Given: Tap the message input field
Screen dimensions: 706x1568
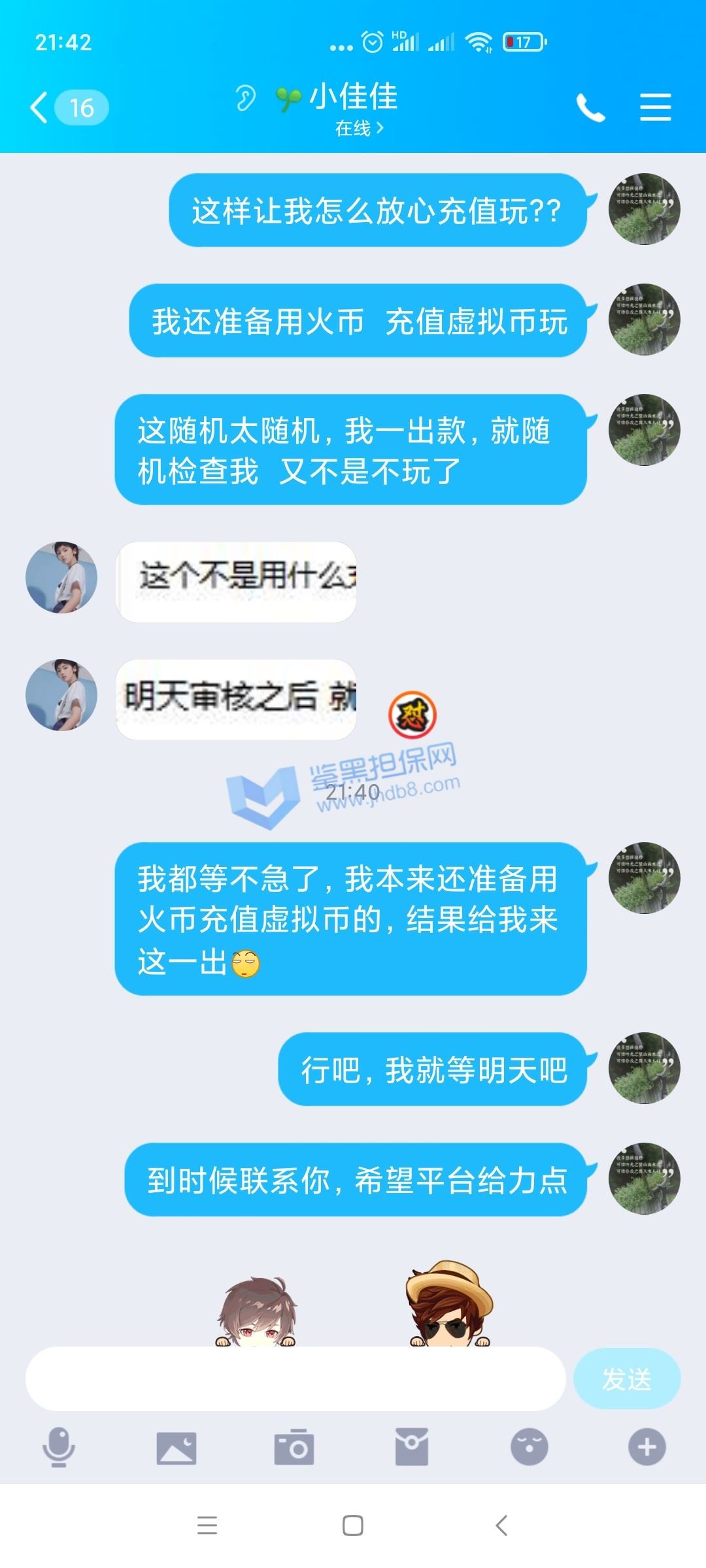Looking at the screenshot, I should click(x=294, y=1379).
